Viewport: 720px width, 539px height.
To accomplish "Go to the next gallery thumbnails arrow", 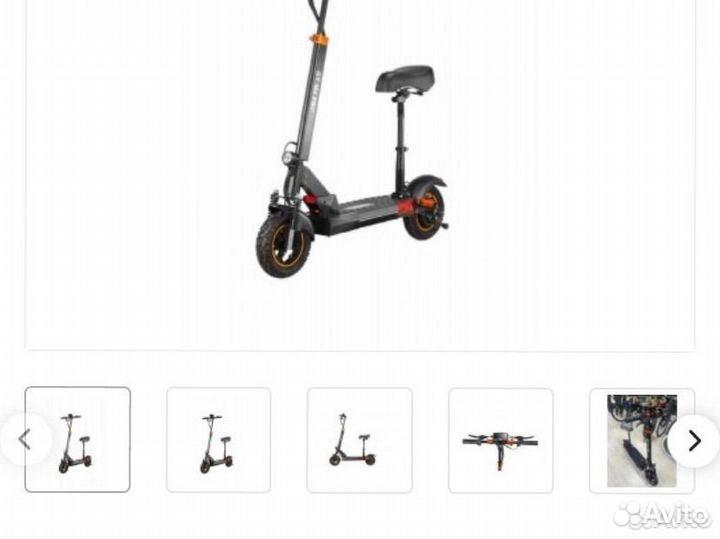I will tap(694, 440).
